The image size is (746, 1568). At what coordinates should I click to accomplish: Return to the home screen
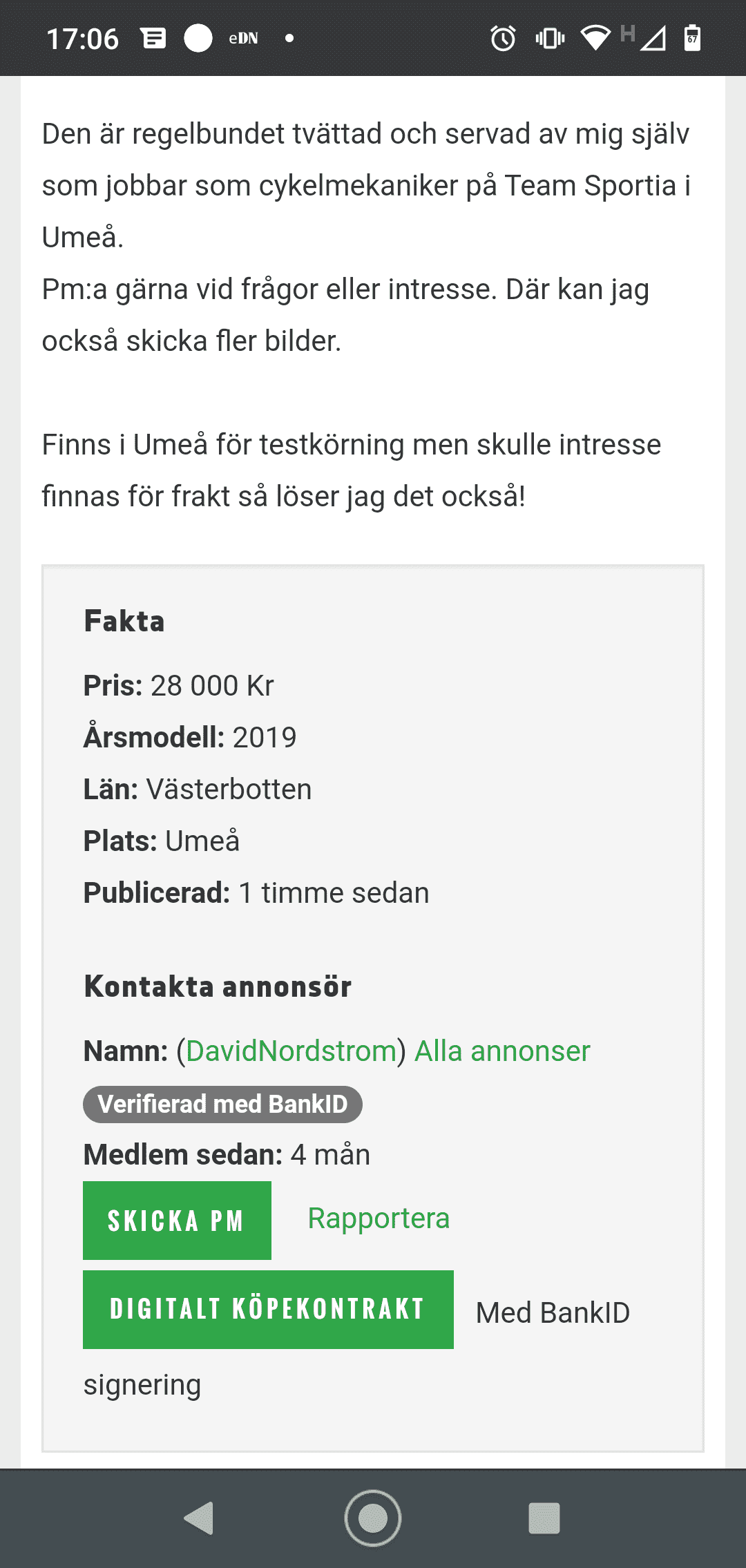tap(373, 1518)
